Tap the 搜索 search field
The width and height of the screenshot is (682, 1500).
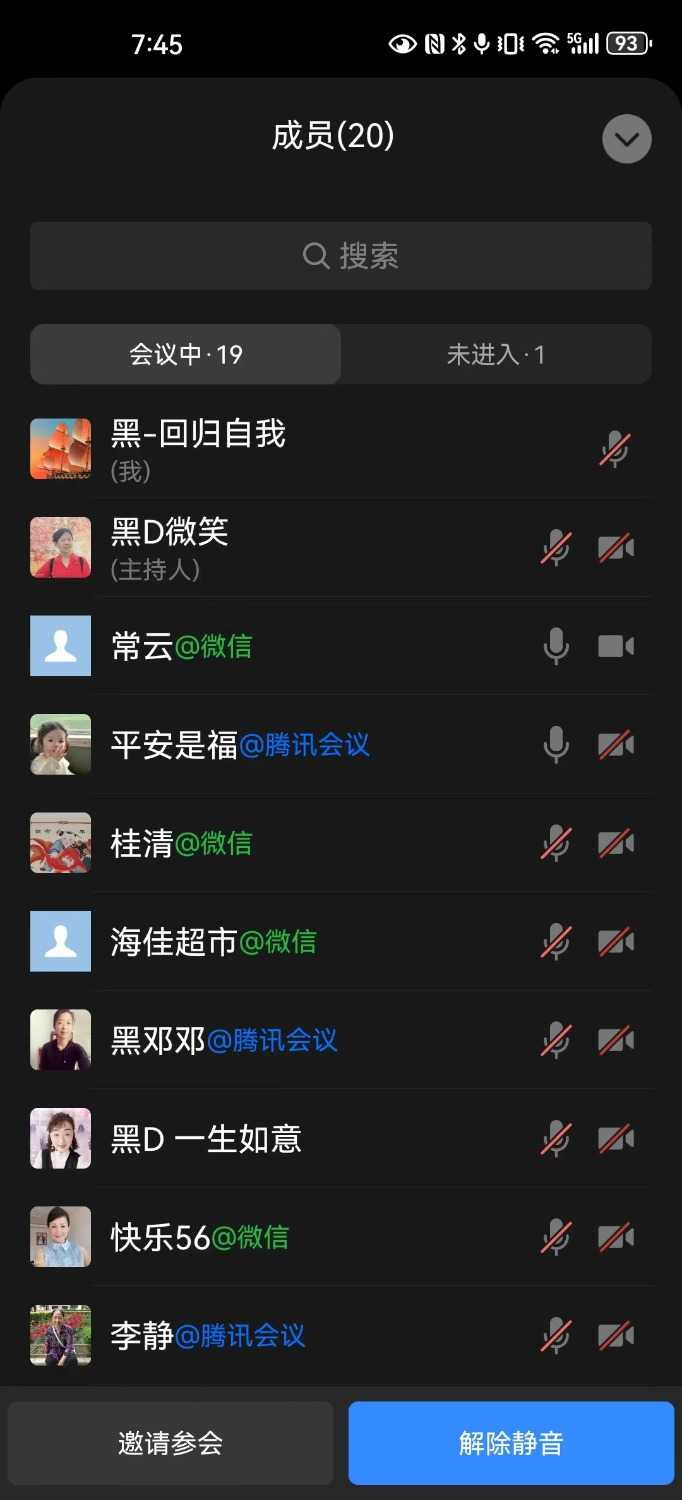341,256
